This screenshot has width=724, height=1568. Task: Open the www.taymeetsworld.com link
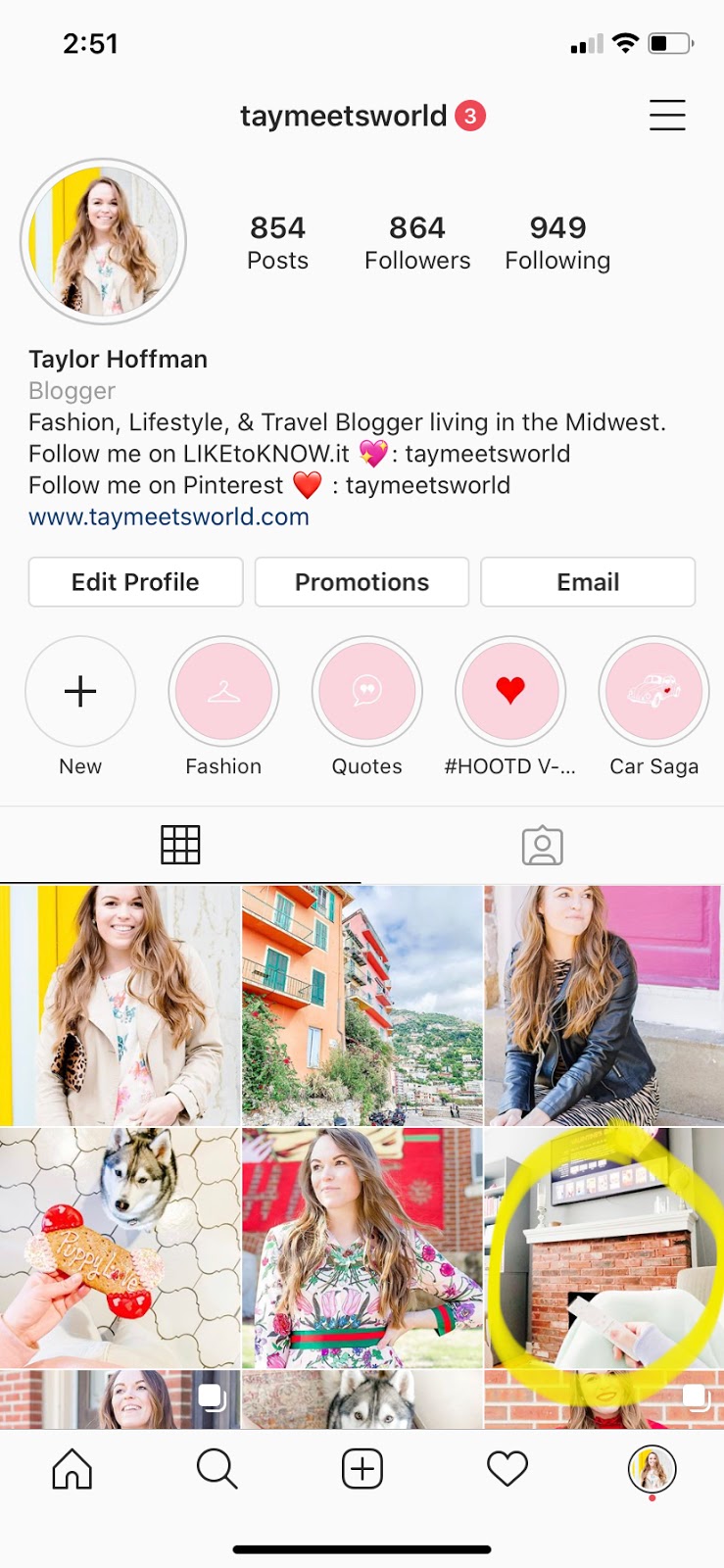(x=169, y=516)
